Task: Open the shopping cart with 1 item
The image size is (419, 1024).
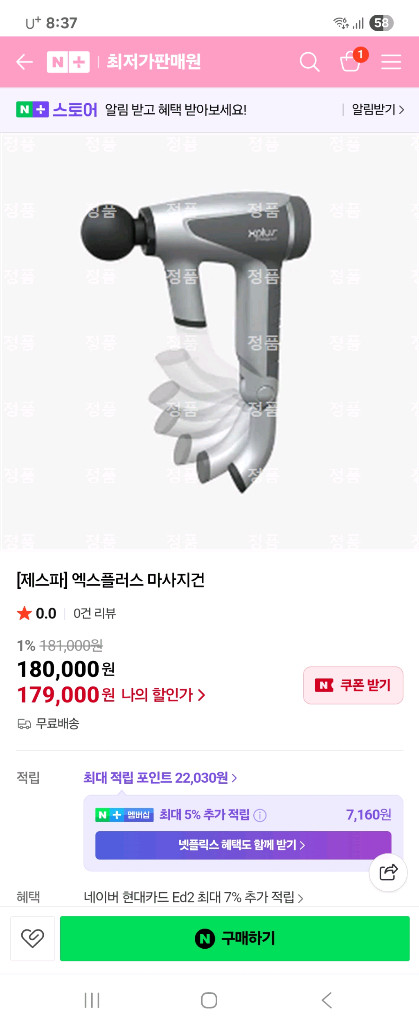Action: click(x=352, y=61)
